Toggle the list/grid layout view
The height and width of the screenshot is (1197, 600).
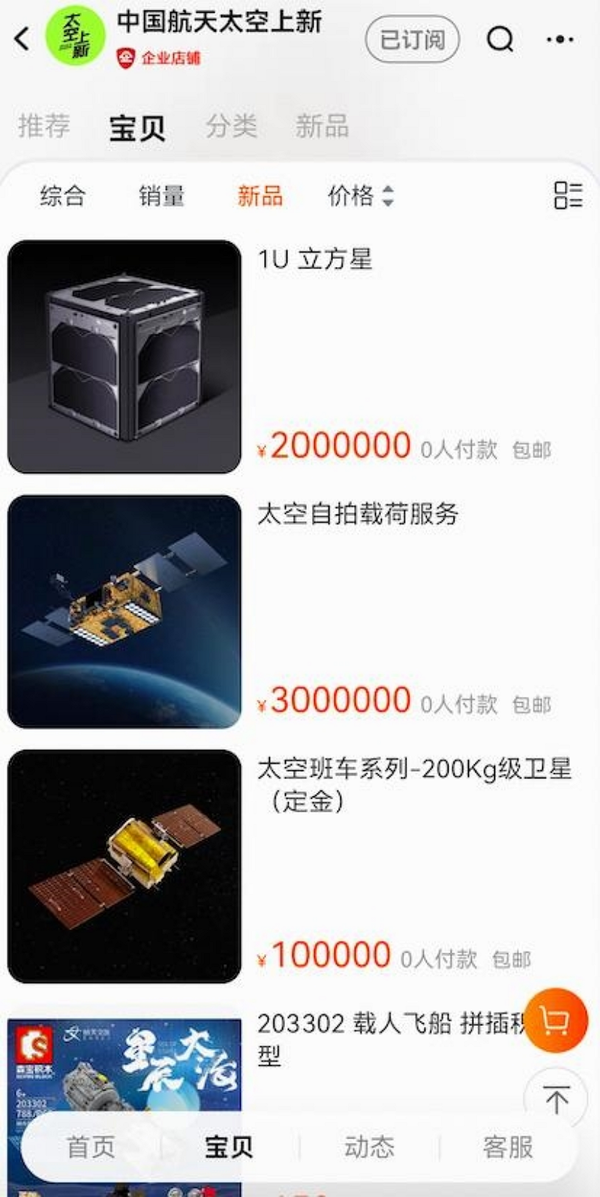pos(567,196)
